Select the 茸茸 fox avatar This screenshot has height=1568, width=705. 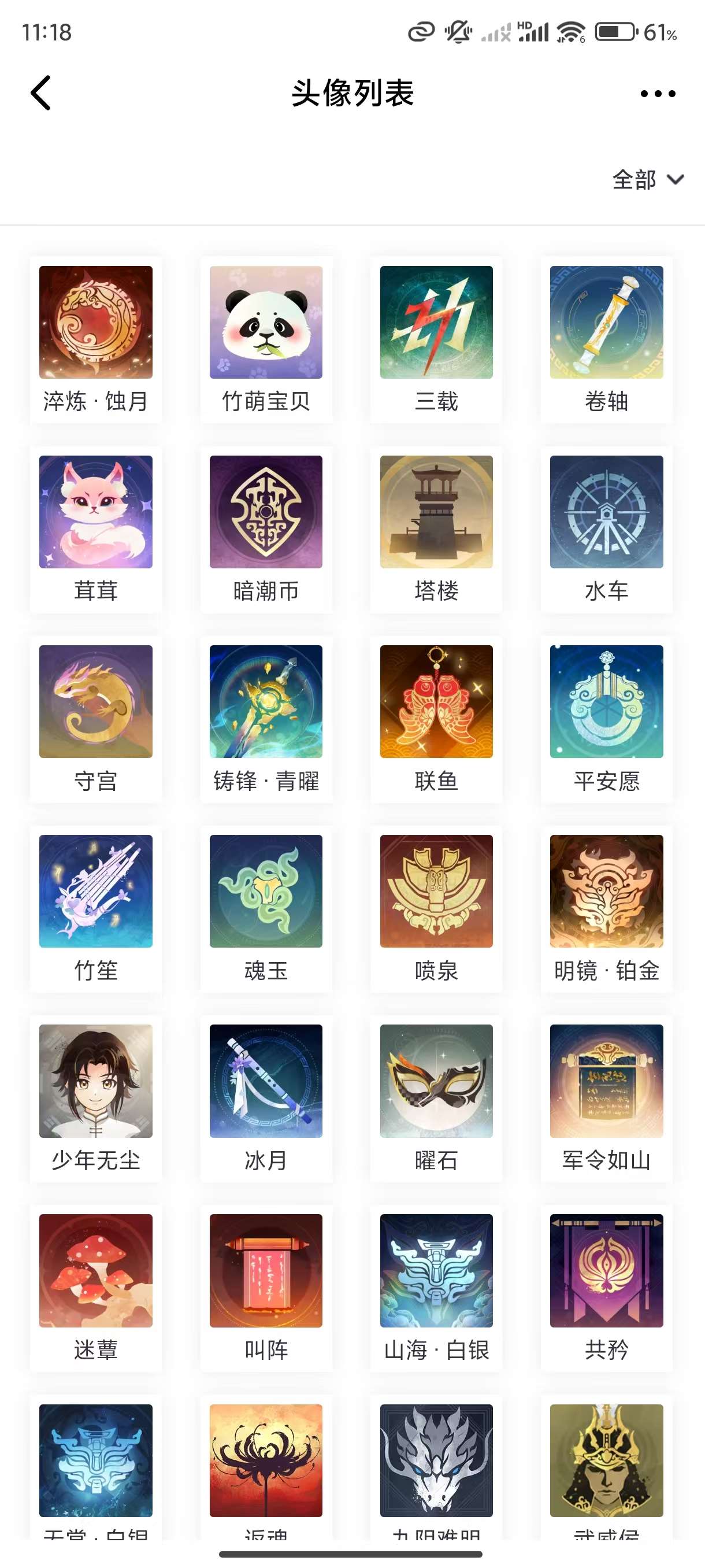[95, 512]
